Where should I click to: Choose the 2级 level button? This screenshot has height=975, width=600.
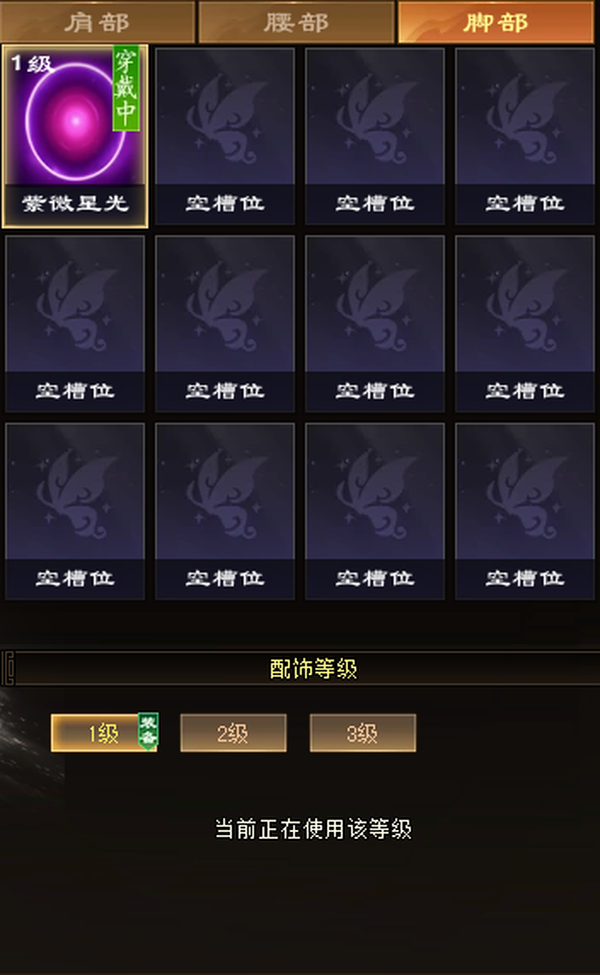[233, 733]
